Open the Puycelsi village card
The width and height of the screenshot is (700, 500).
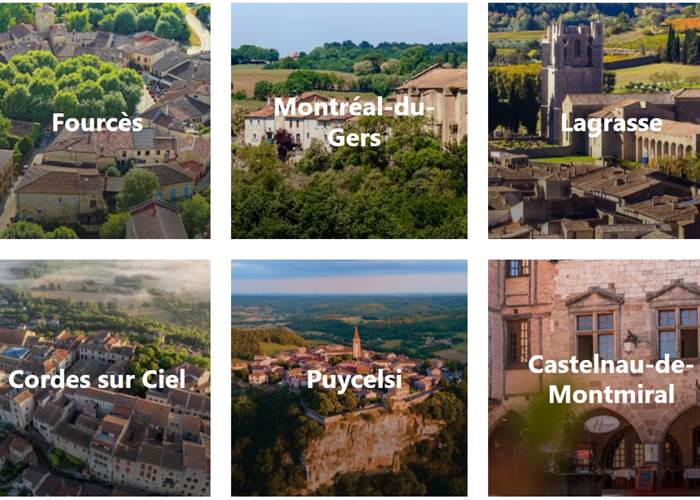point(349,379)
